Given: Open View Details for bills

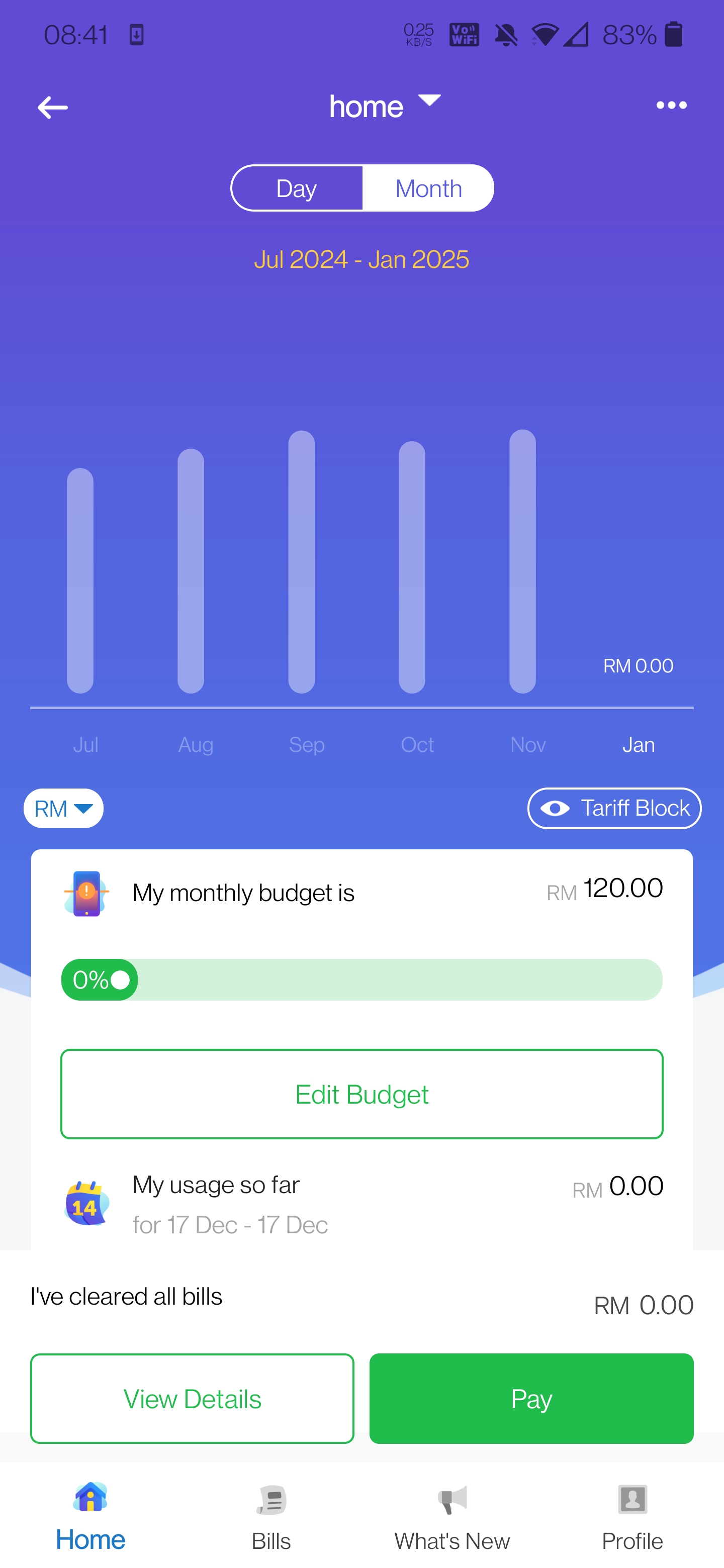Looking at the screenshot, I should (x=193, y=1398).
